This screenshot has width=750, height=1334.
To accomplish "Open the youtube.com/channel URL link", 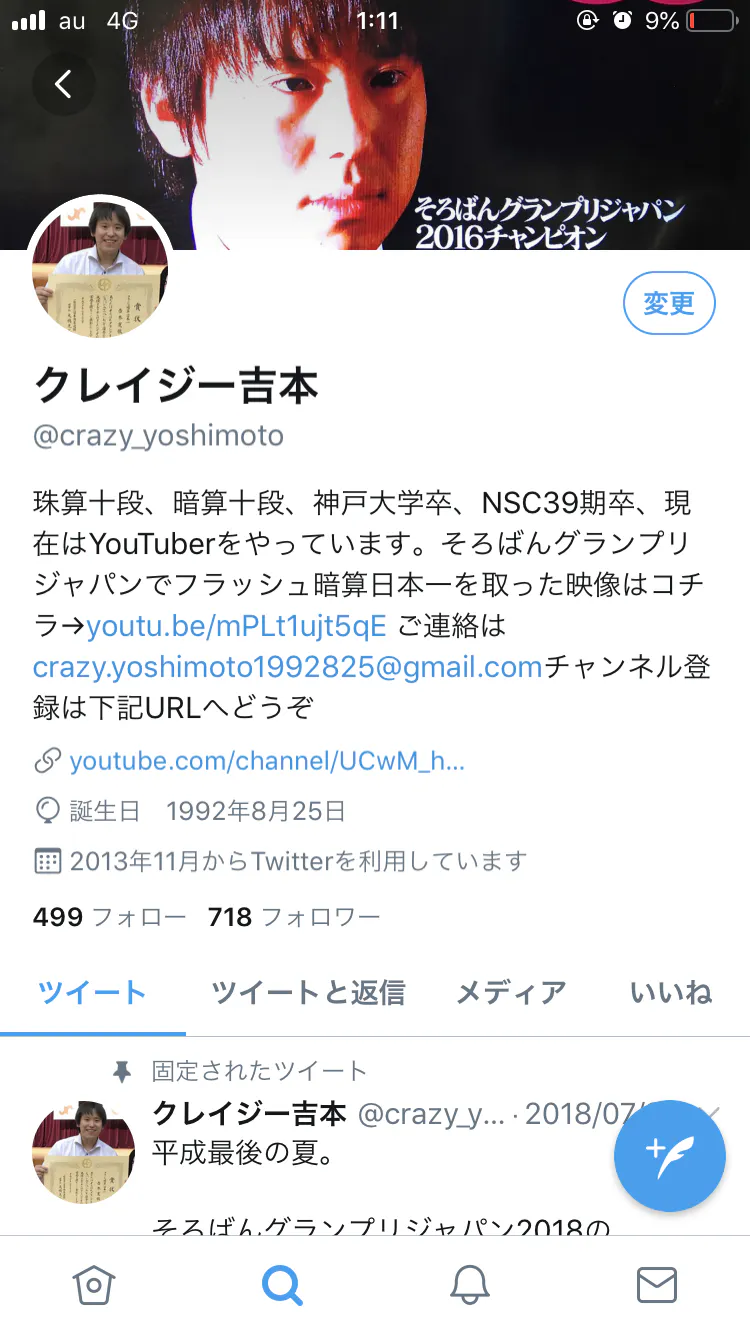I will [267, 762].
